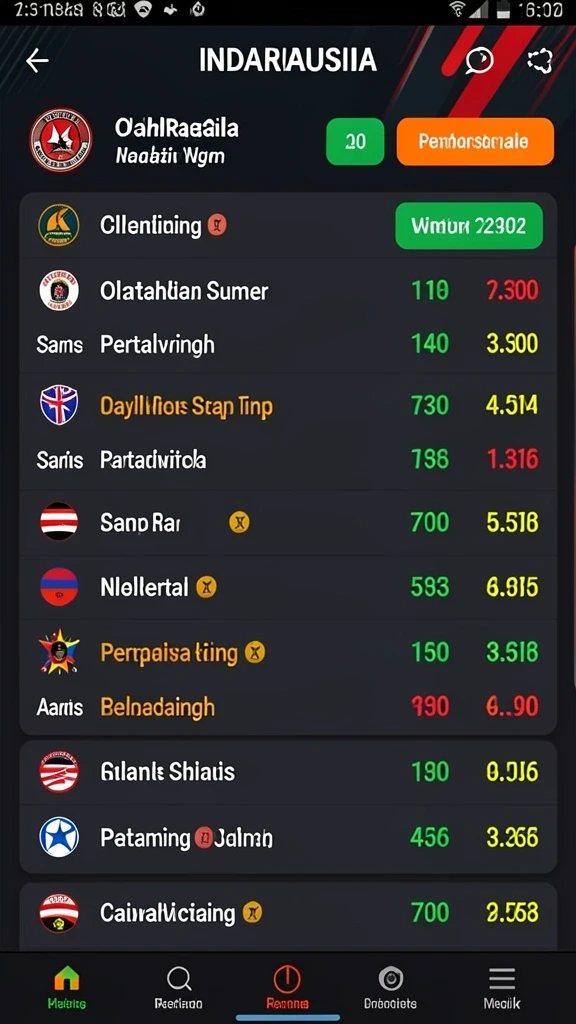Tap the icon right of the chat bubble
The width and height of the screenshot is (576, 1024).
[x=540, y=61]
